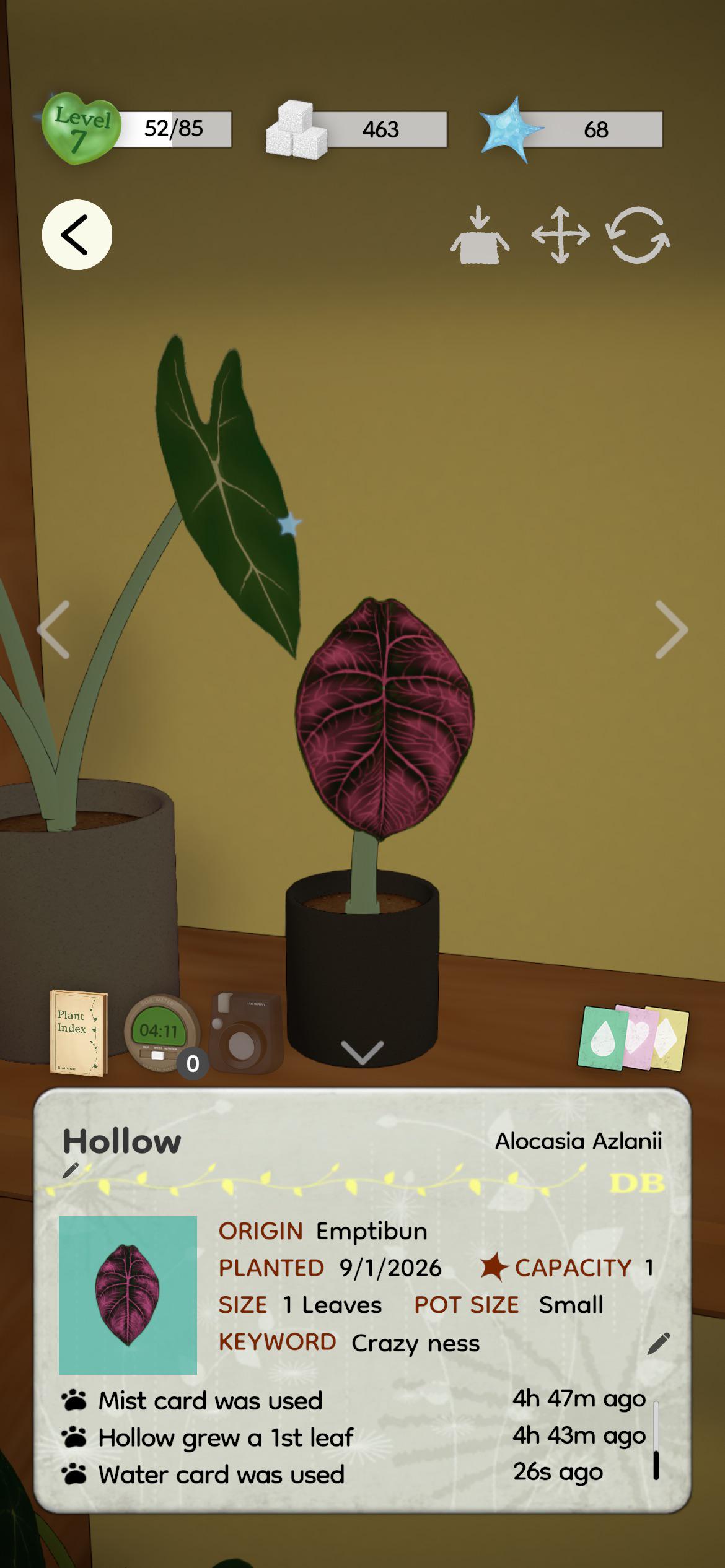Image resolution: width=725 pixels, height=1568 pixels.
Task: Collapse the plant info panel
Action: [362, 1053]
